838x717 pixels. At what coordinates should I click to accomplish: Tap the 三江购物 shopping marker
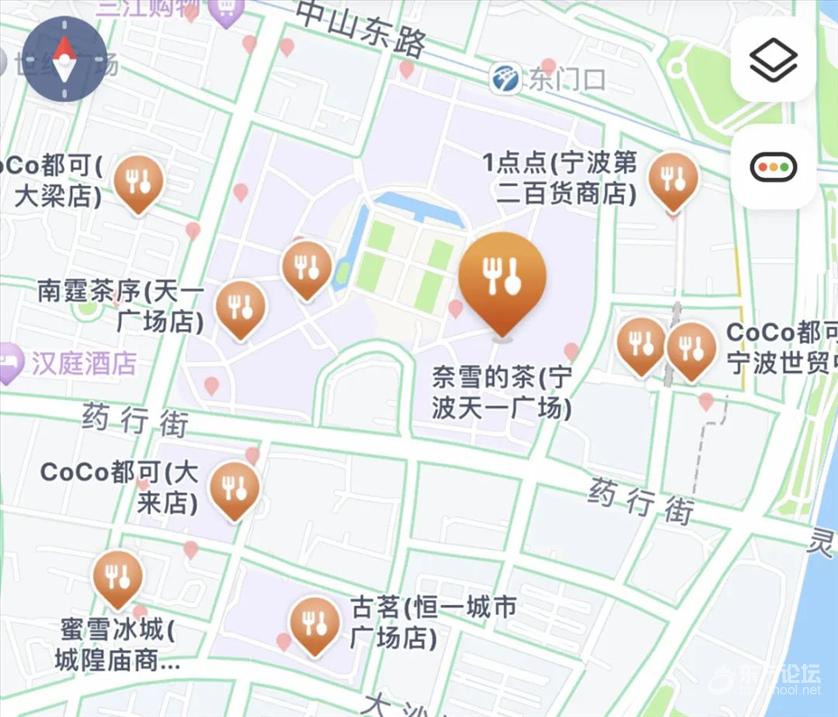tap(229, 12)
